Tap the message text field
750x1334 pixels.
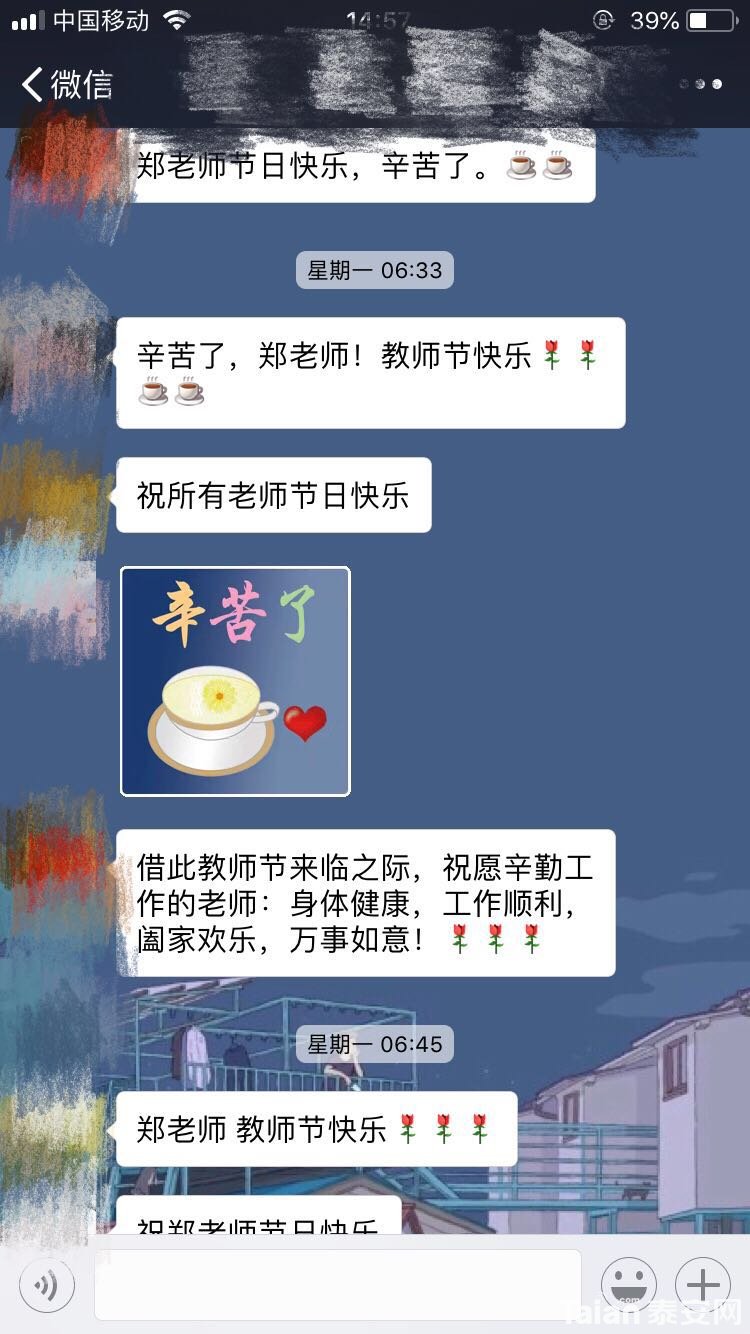(338, 1285)
